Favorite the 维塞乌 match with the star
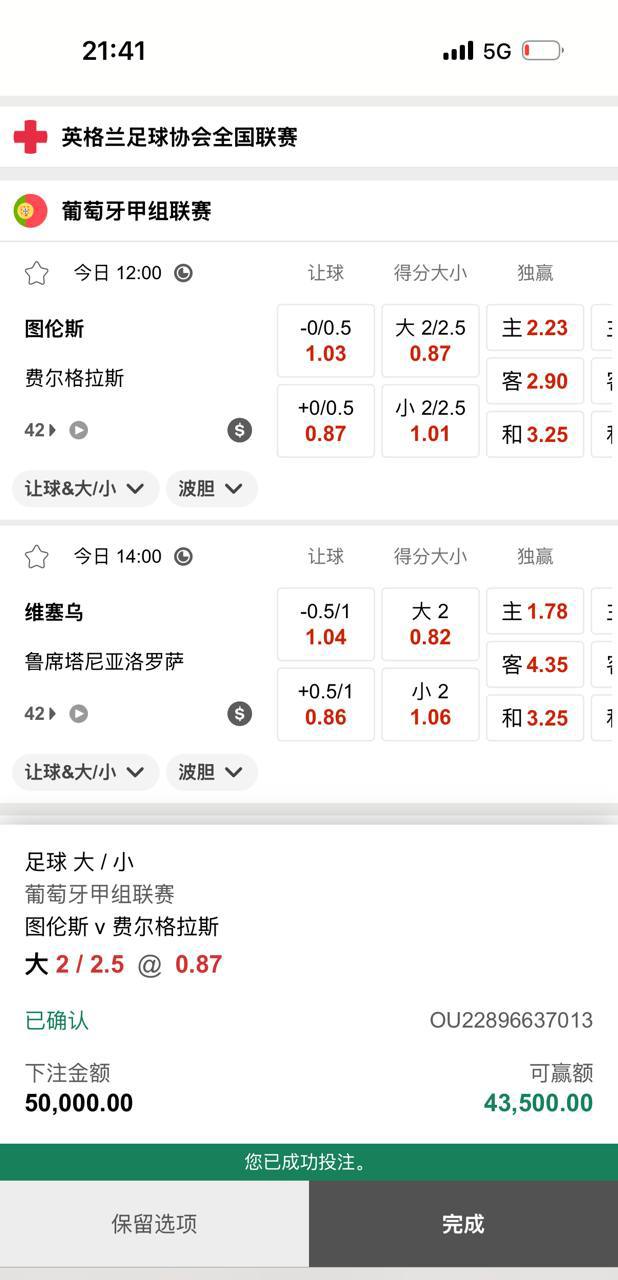This screenshot has height=1280, width=618. [37, 557]
